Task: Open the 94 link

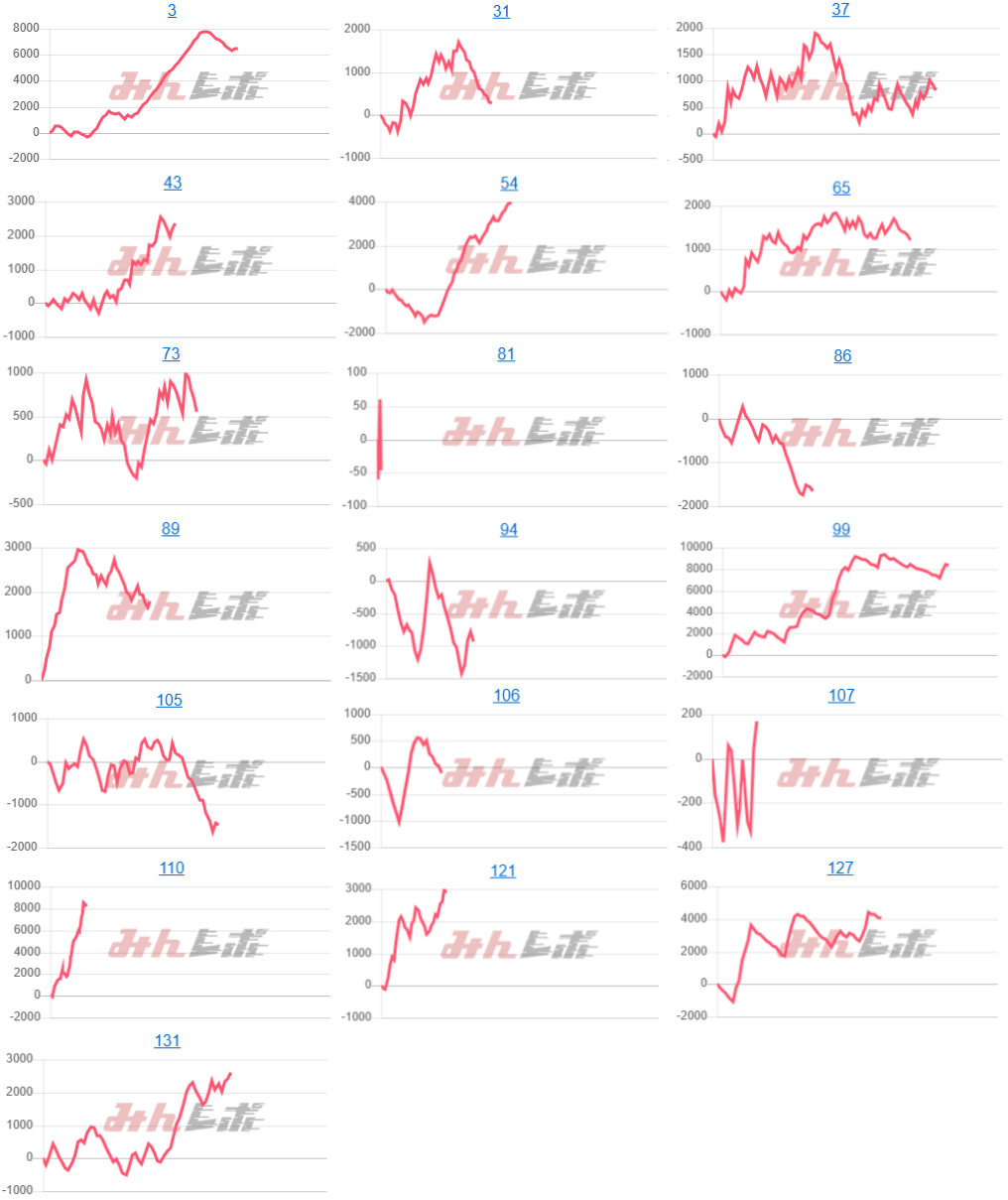Action: (x=508, y=530)
